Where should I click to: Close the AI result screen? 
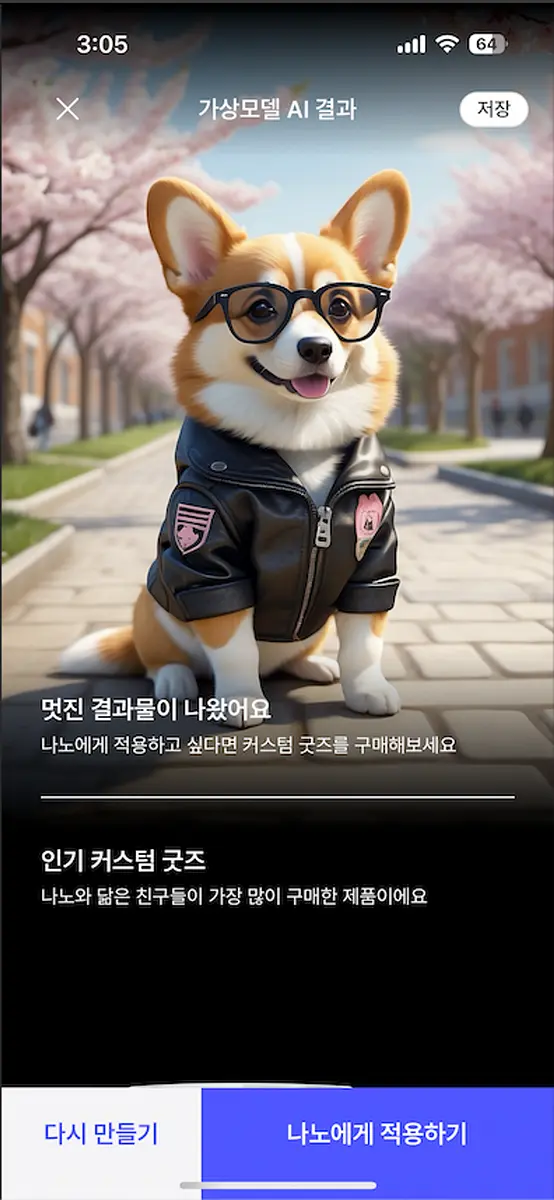[x=67, y=108]
